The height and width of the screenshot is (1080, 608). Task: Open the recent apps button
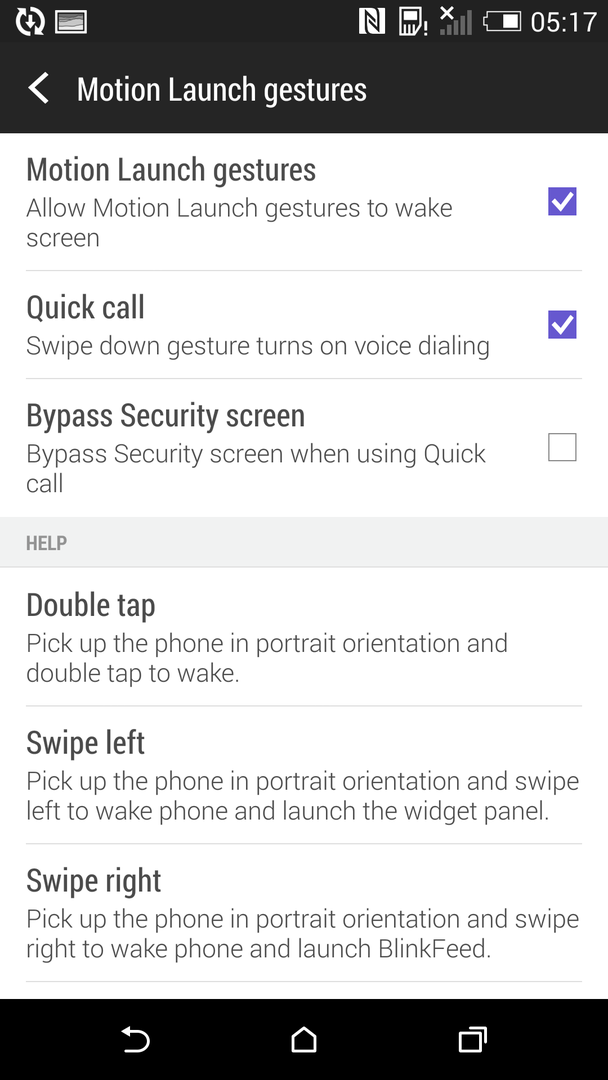[472, 1040]
